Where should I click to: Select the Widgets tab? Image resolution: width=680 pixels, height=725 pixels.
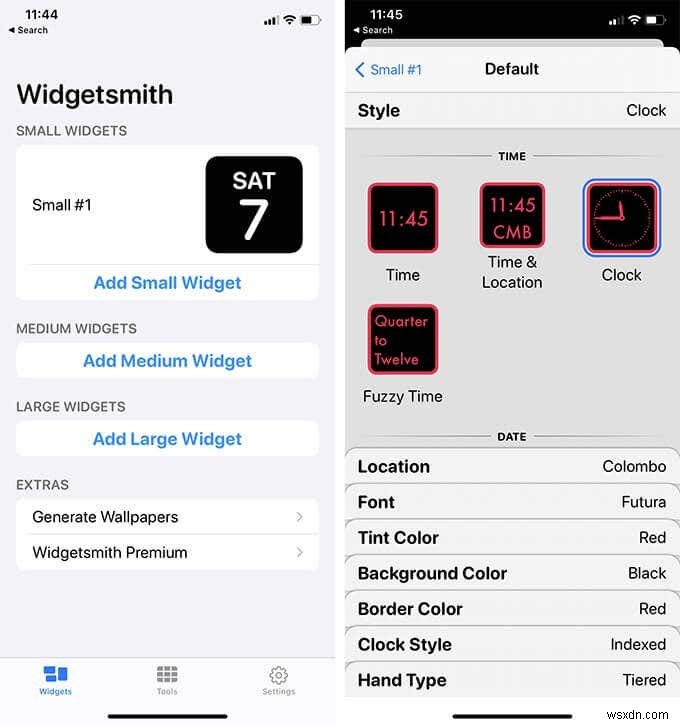[x=56, y=679]
